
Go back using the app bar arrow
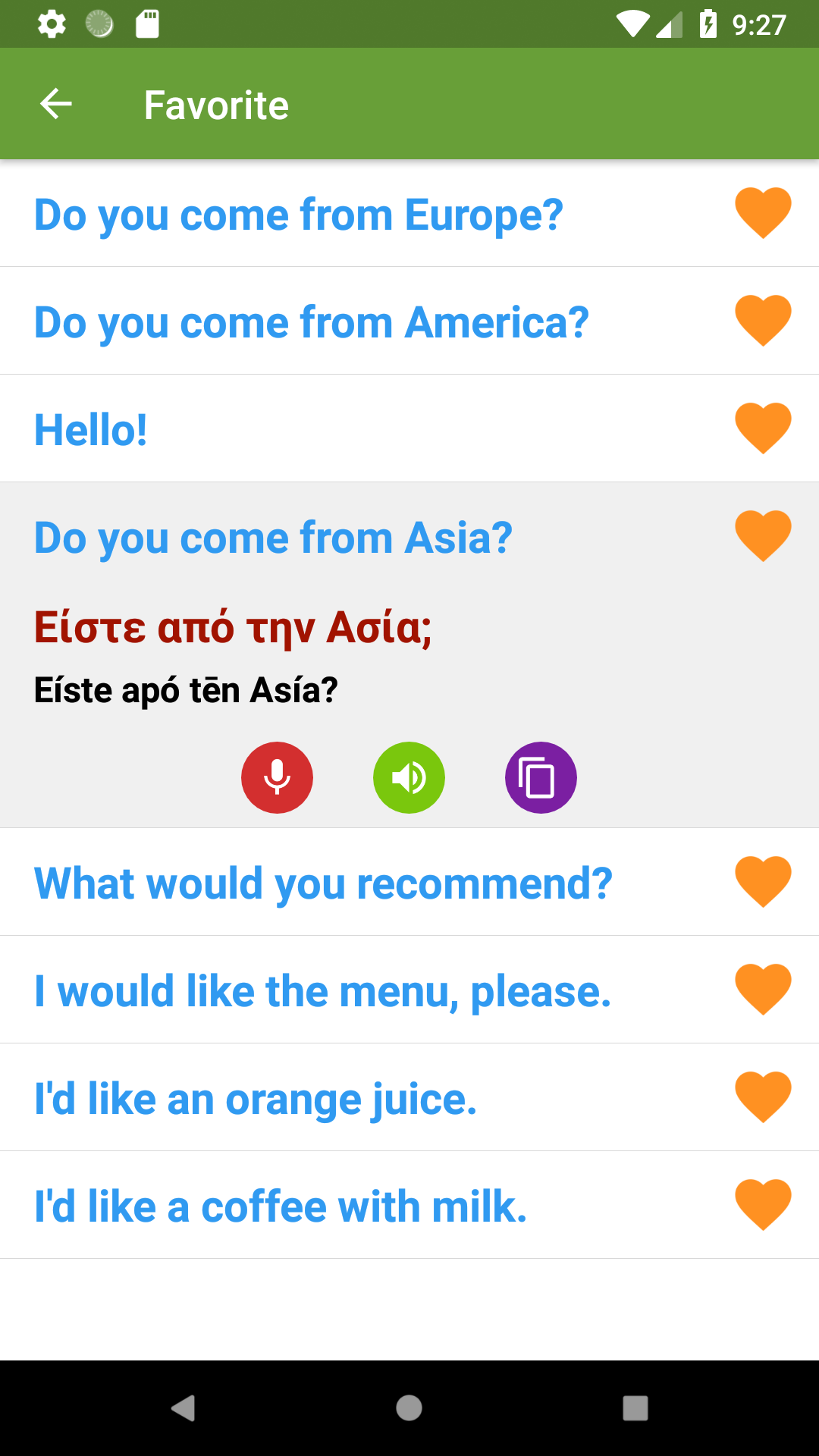(x=55, y=104)
